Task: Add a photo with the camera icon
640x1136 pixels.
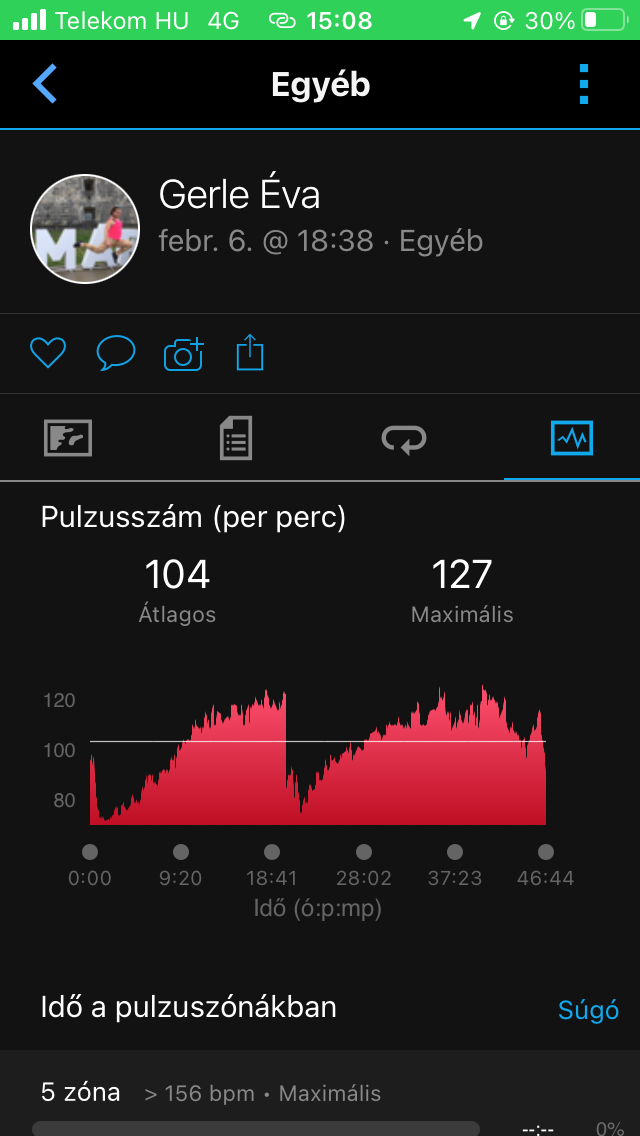Action: click(x=183, y=353)
